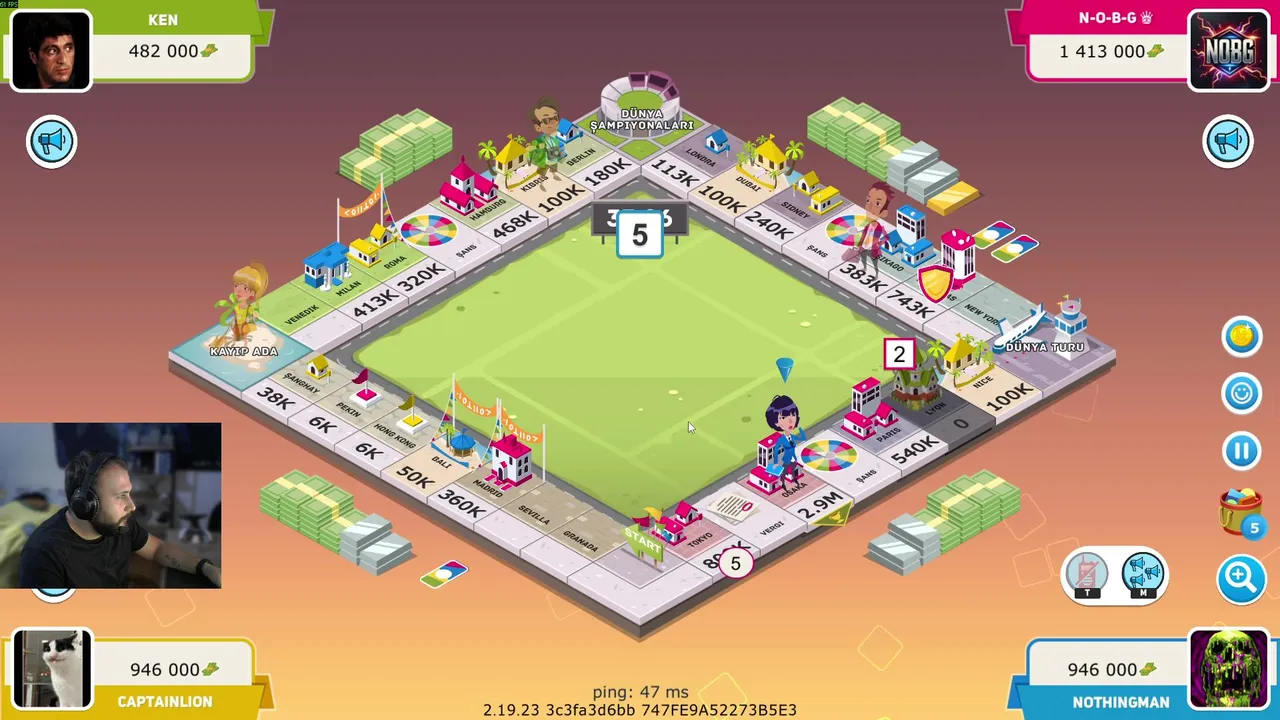Open KEN's player profile

click(51, 51)
